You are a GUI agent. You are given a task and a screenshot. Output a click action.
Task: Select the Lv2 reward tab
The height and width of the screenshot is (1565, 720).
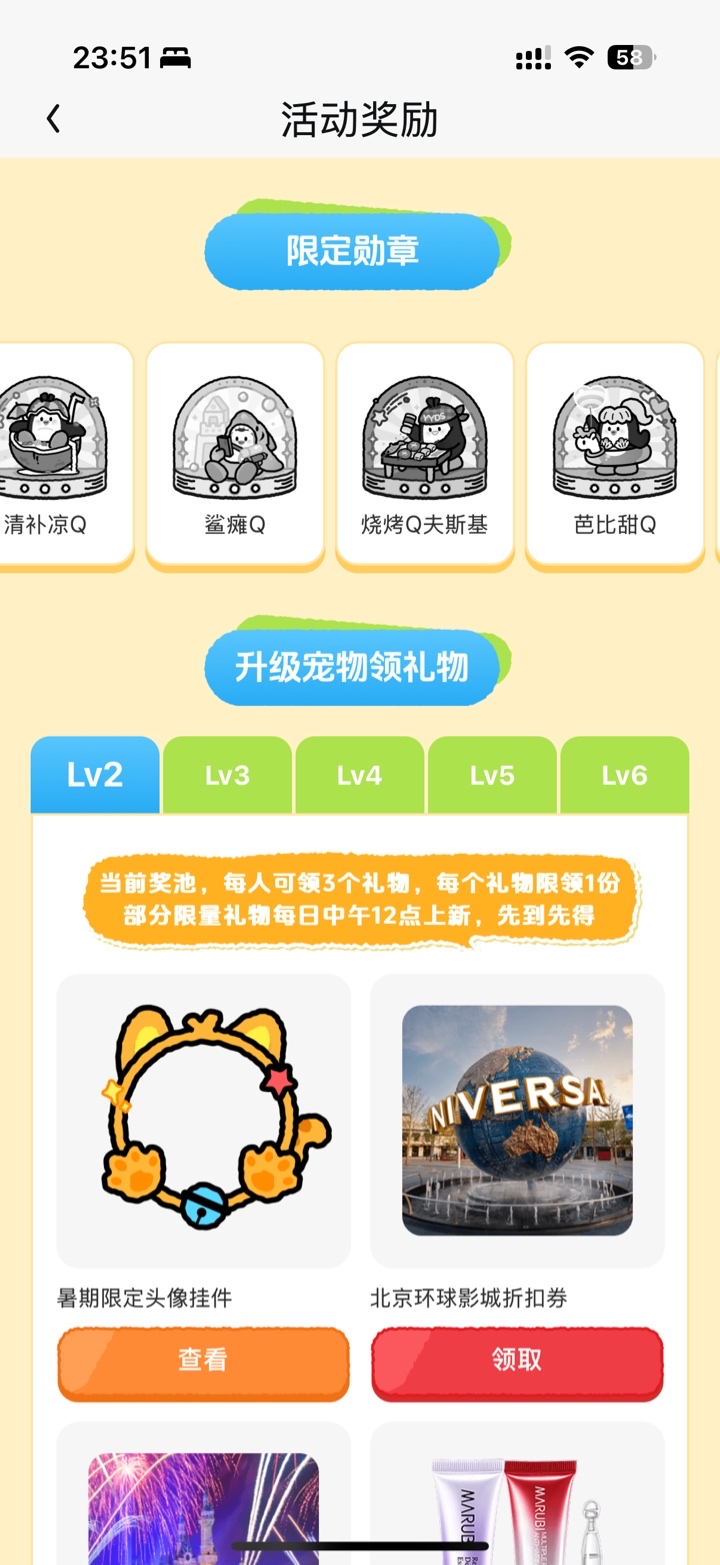tap(95, 775)
